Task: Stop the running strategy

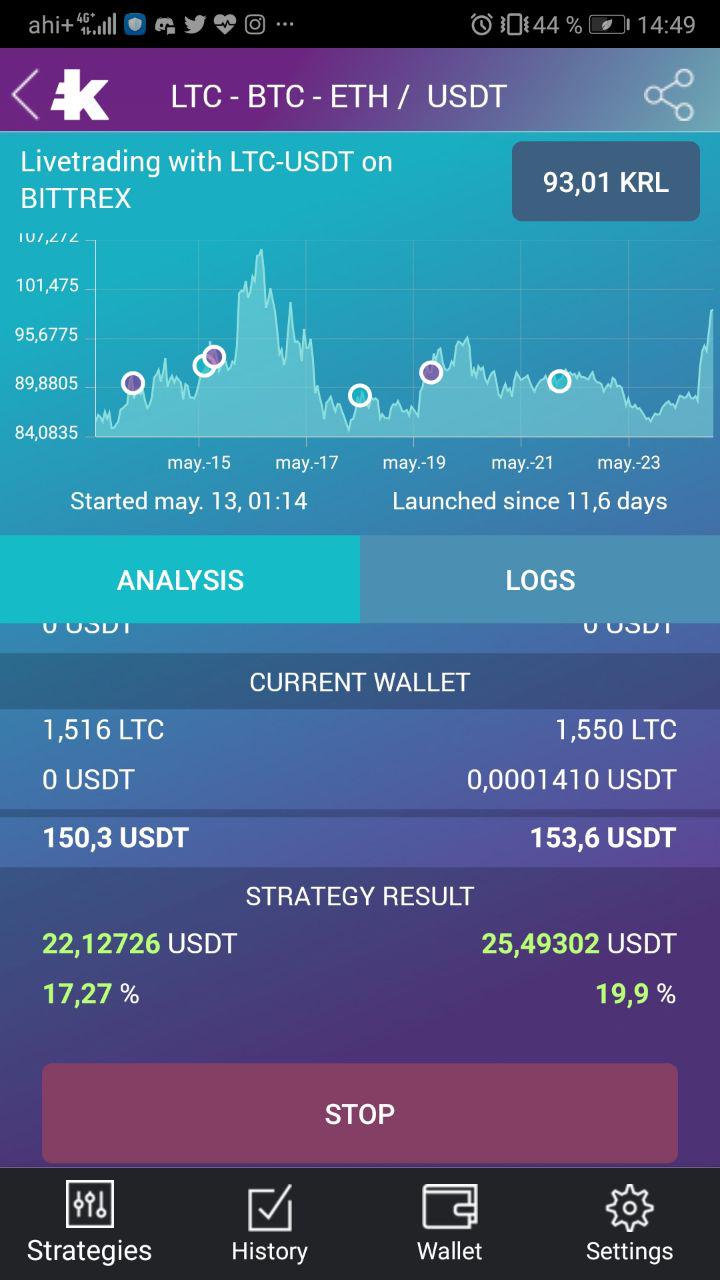Action: [360, 1113]
